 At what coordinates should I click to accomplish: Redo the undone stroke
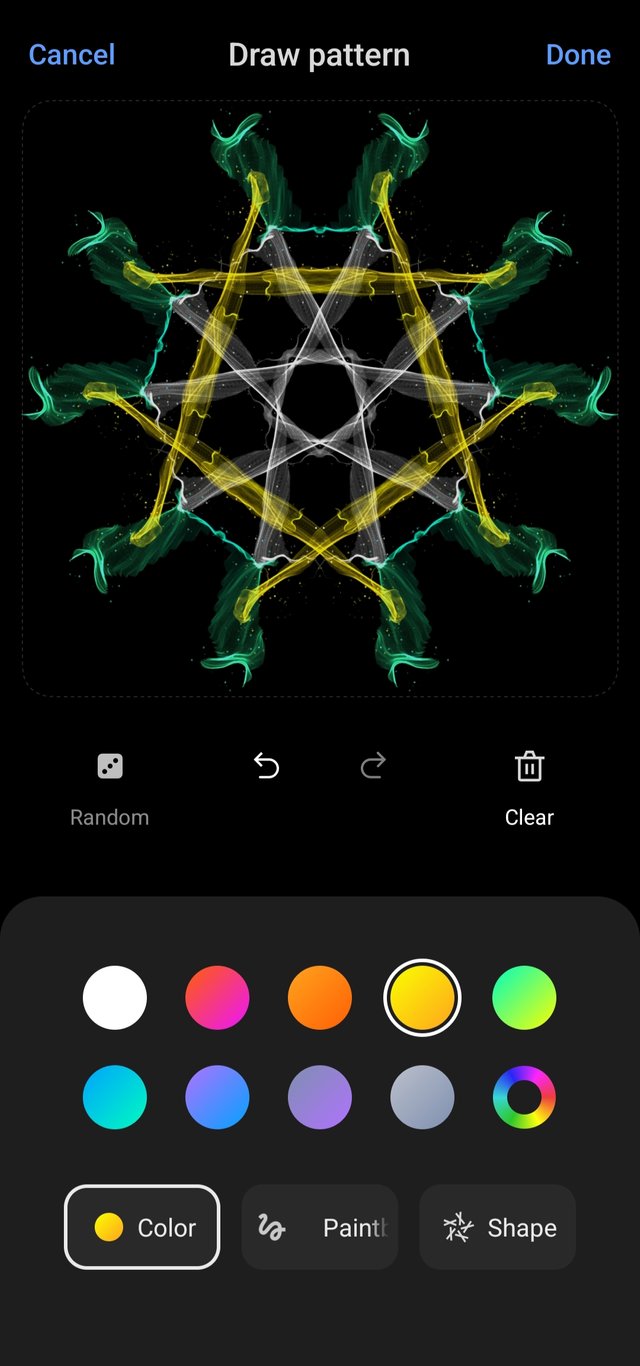[x=373, y=767]
